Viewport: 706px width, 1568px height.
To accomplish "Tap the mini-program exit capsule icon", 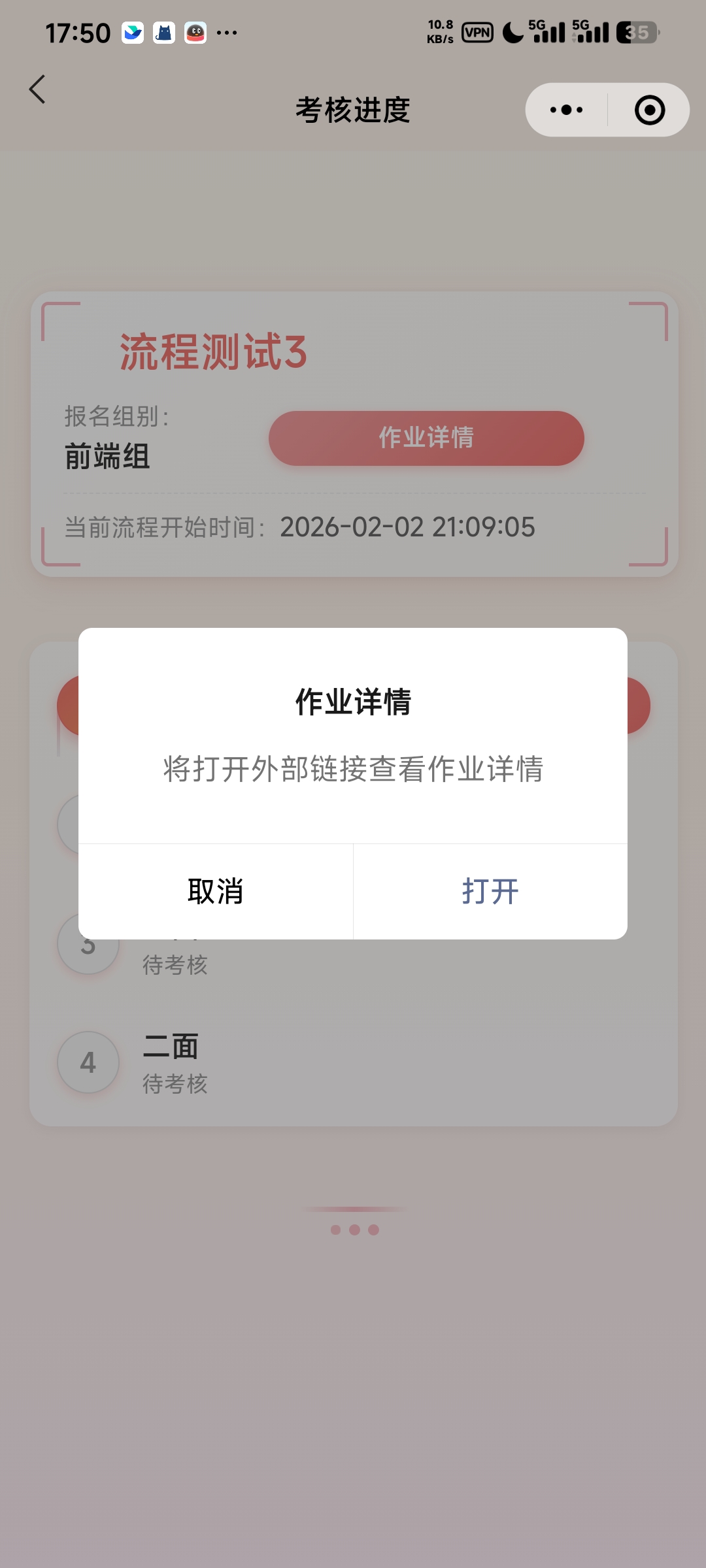I will coord(649,110).
